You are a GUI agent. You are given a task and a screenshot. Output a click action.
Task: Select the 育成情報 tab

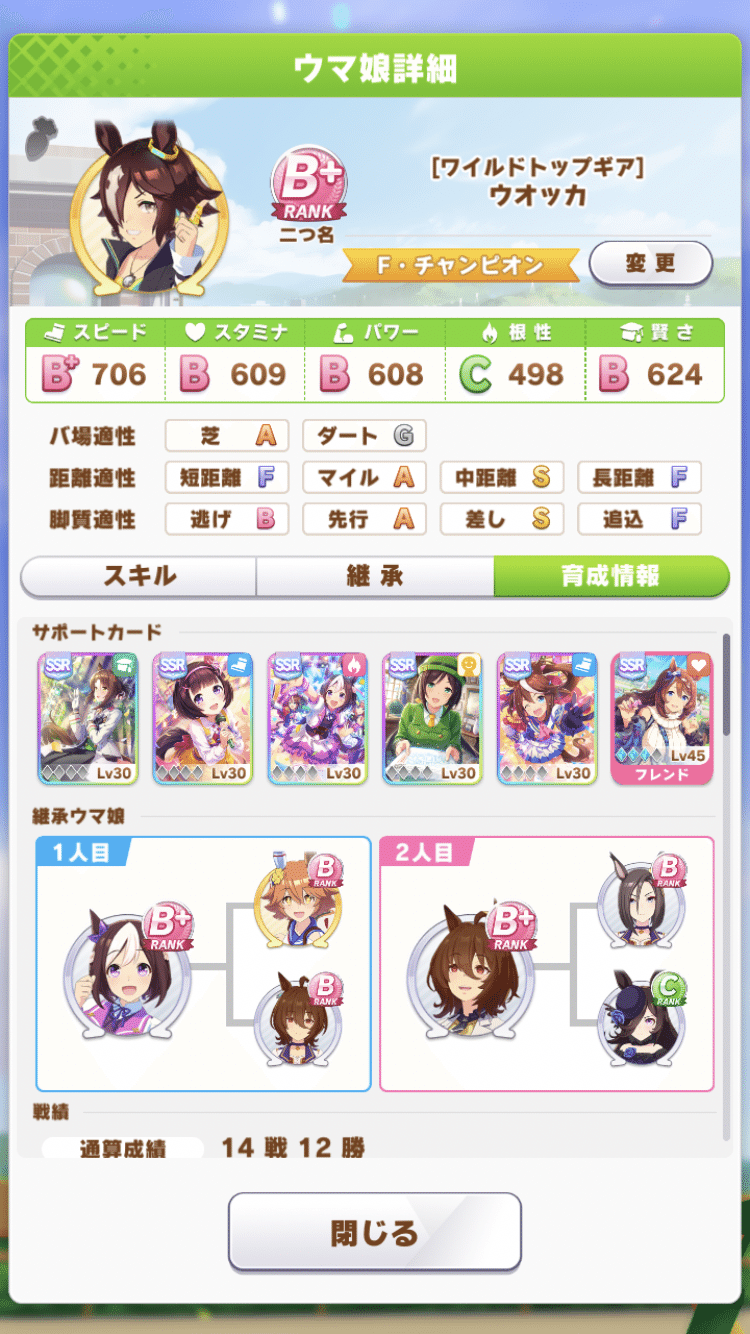(x=611, y=578)
